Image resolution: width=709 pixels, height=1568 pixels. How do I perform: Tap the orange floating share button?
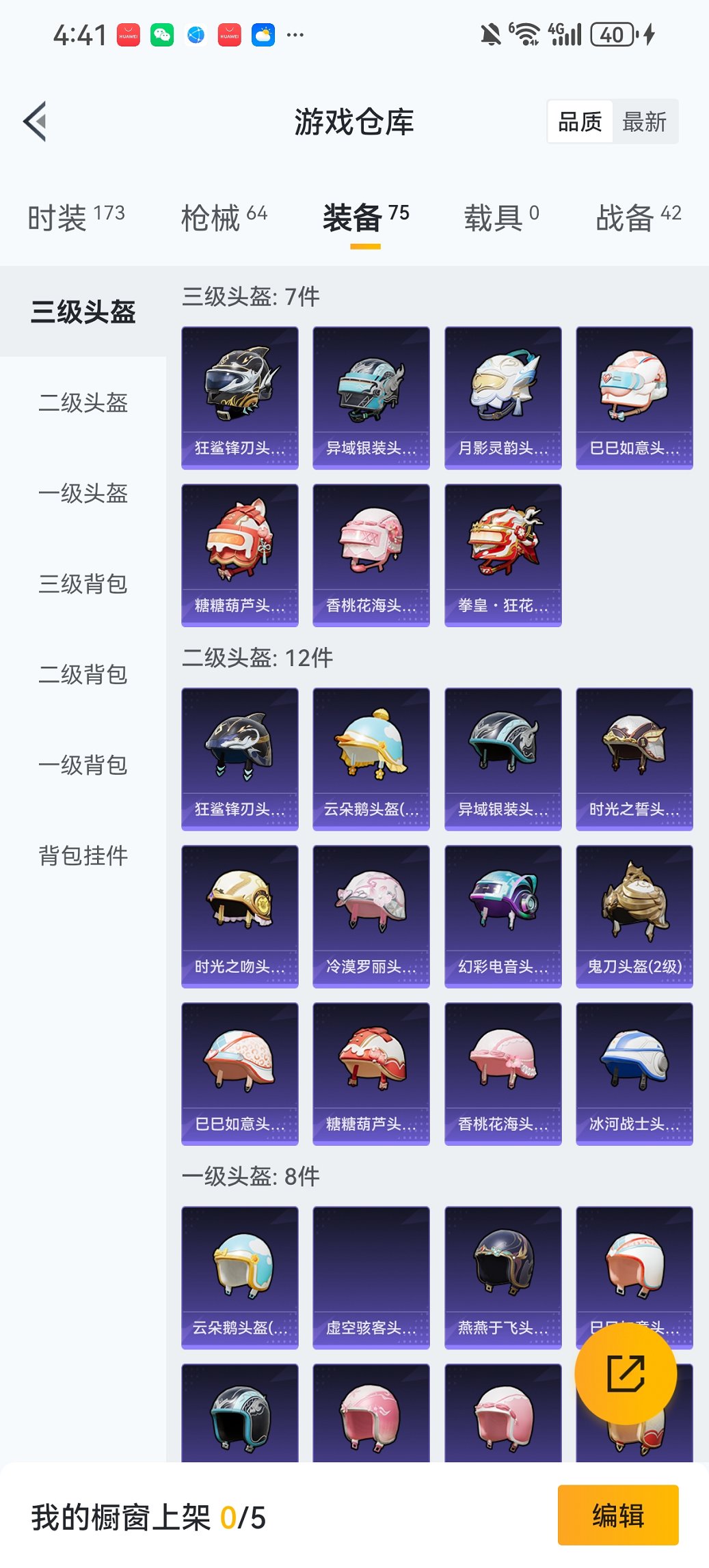coord(626,1374)
